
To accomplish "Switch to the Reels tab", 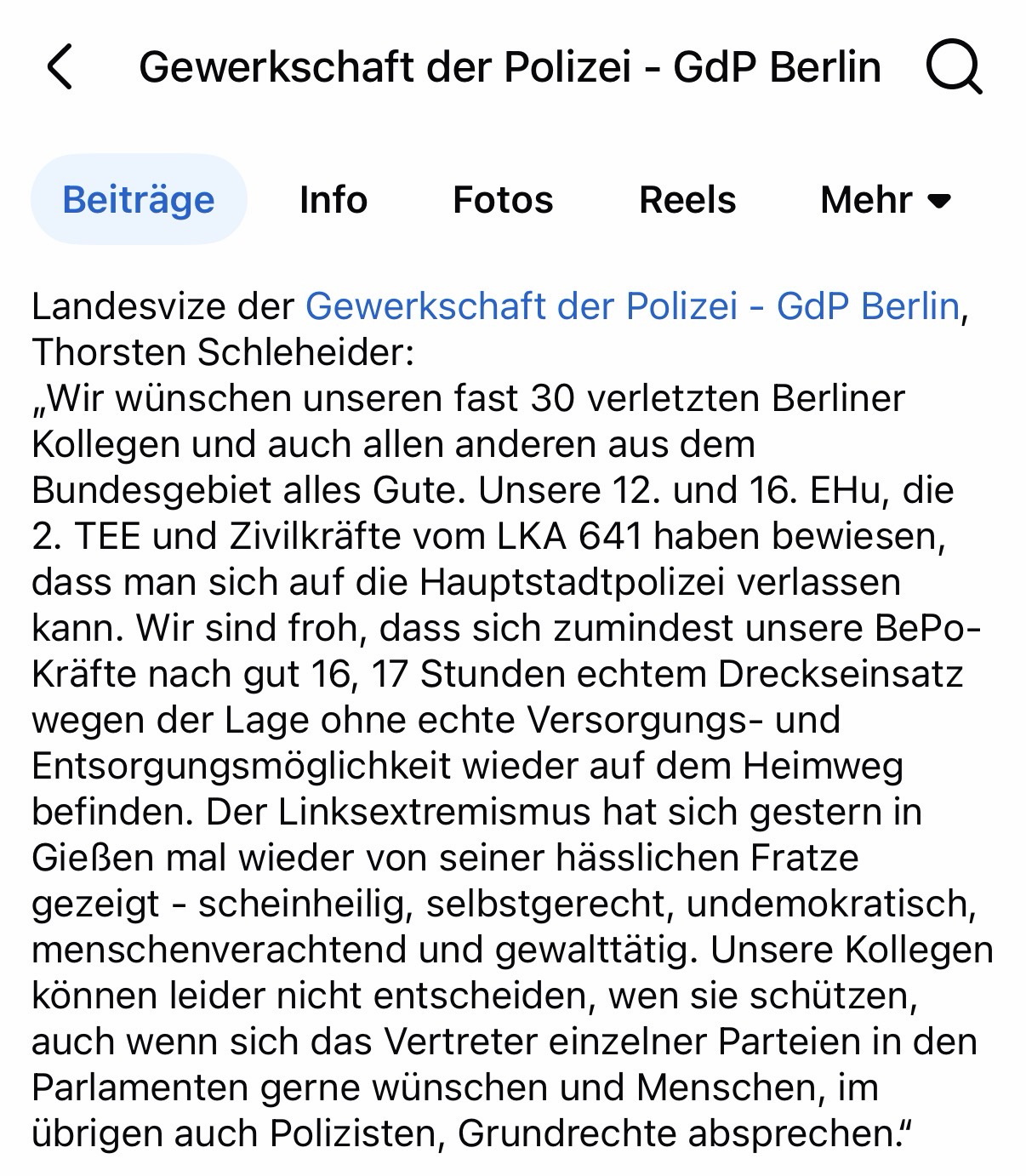I will tap(687, 200).
